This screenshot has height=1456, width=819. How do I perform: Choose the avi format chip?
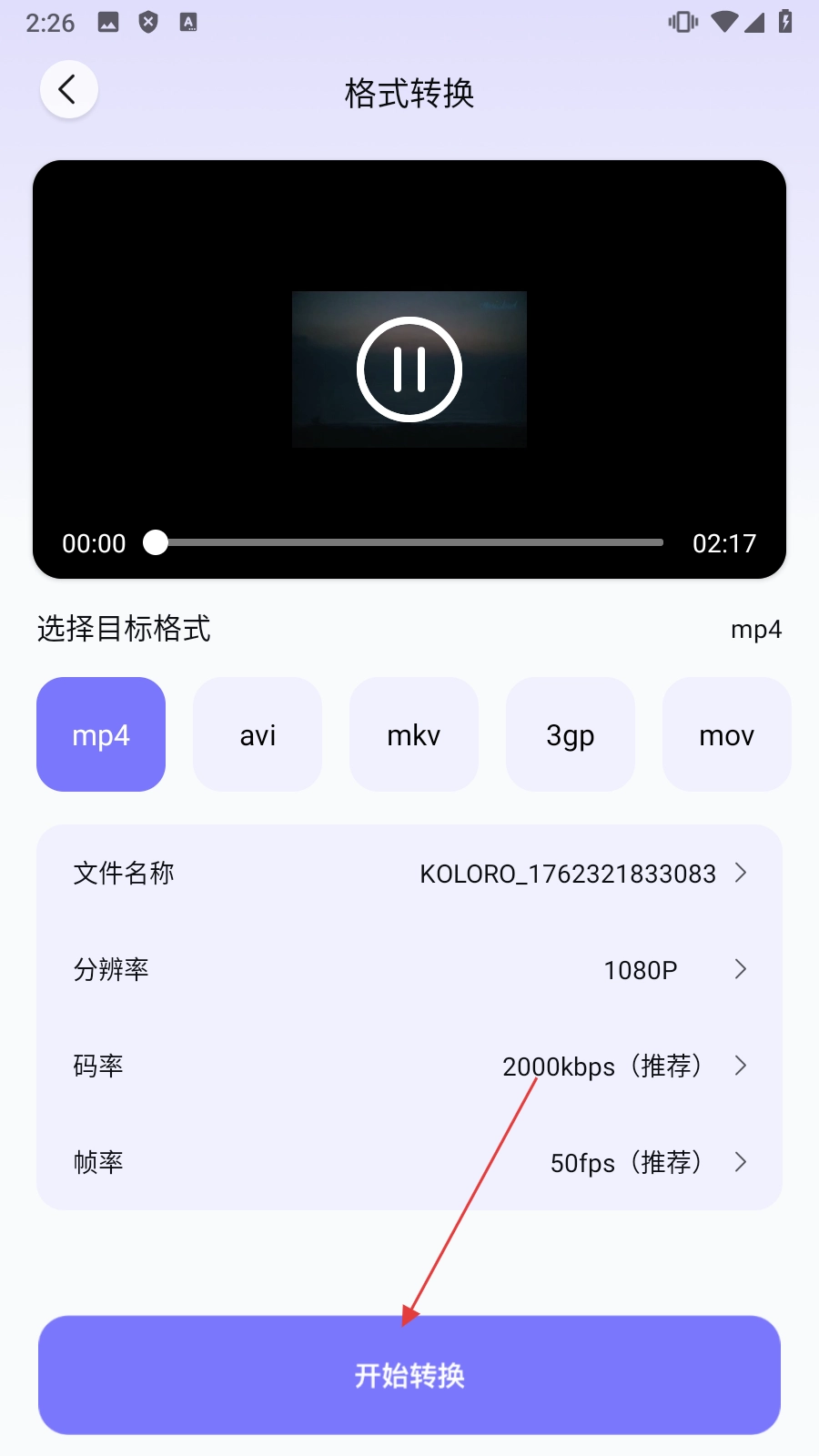click(258, 734)
